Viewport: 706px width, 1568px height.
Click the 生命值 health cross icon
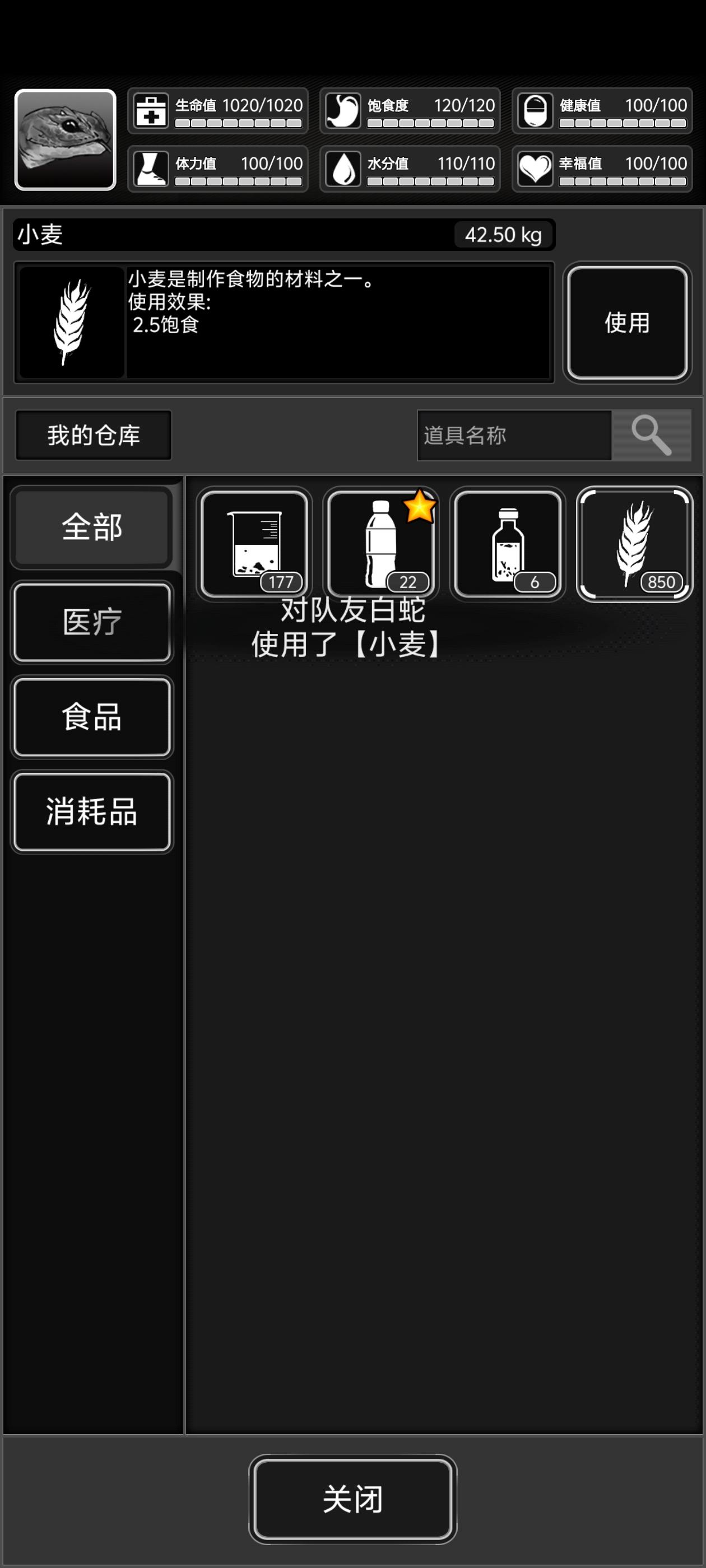click(x=151, y=111)
